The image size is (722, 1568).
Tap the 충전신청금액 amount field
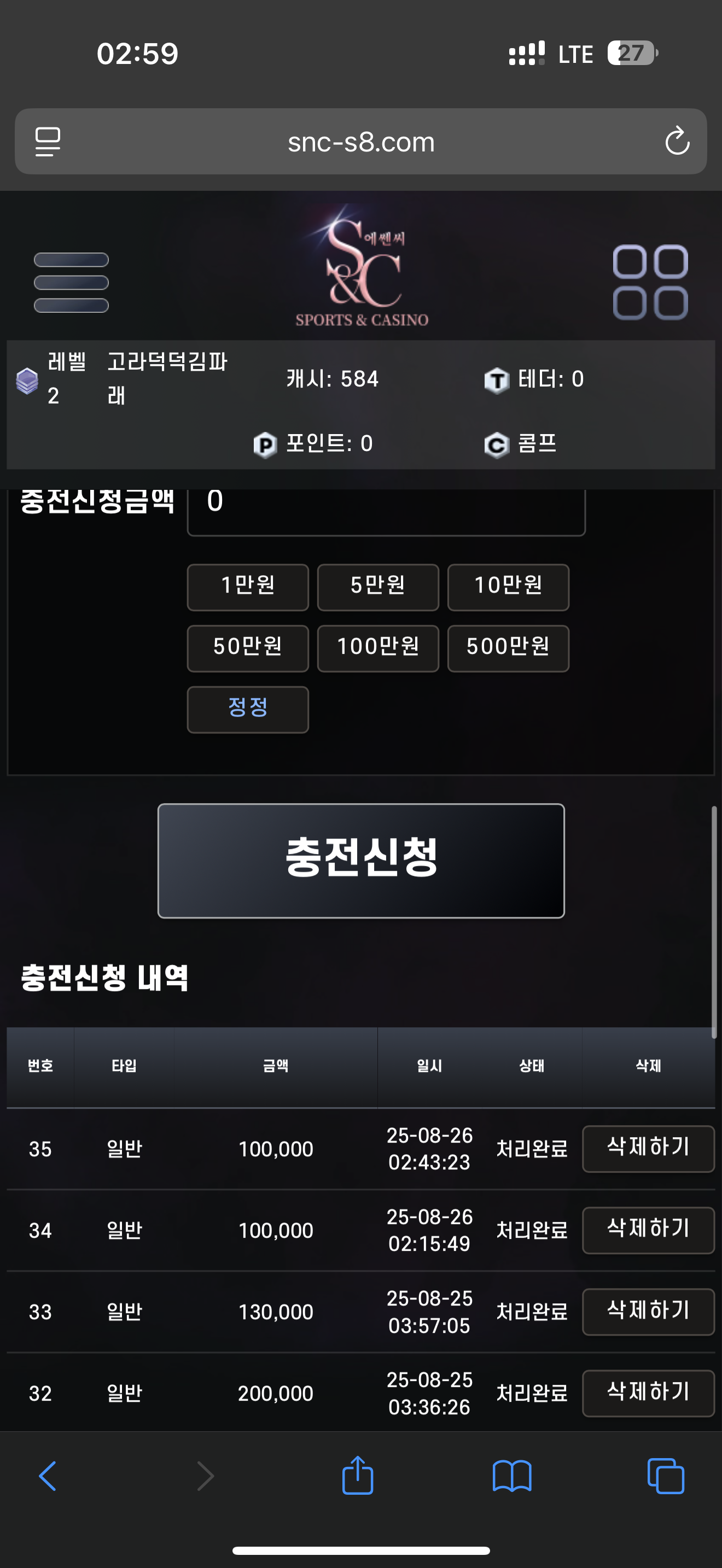[386, 510]
